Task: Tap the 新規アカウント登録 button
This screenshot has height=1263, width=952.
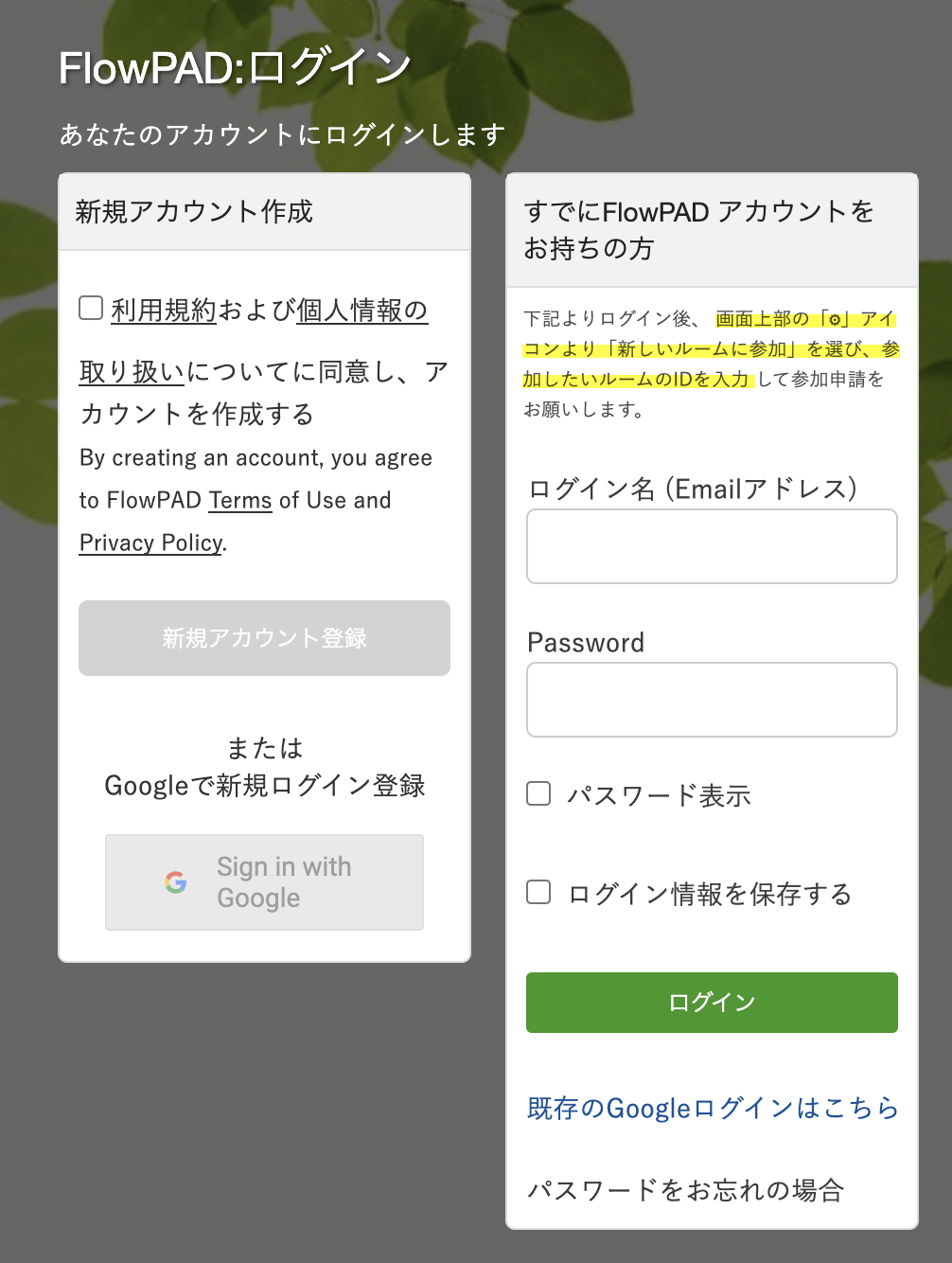Action: pyautogui.click(x=264, y=638)
